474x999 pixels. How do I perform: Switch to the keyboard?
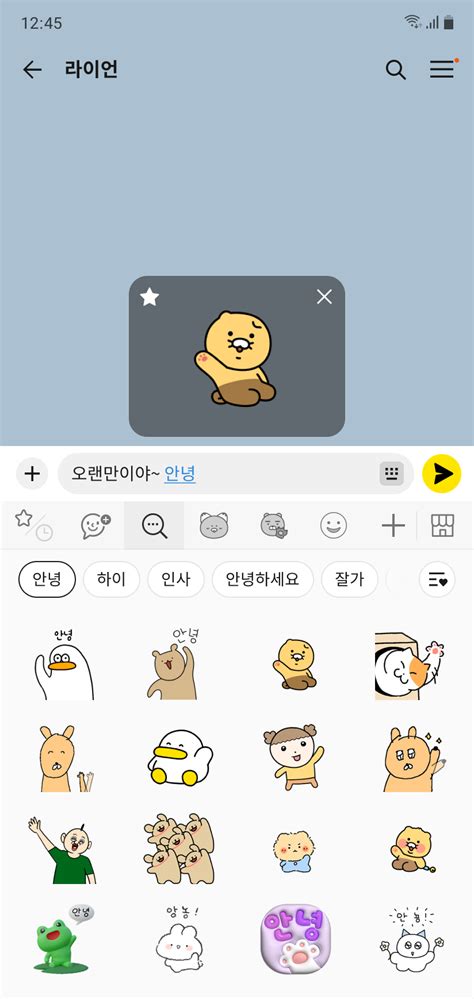(392, 473)
